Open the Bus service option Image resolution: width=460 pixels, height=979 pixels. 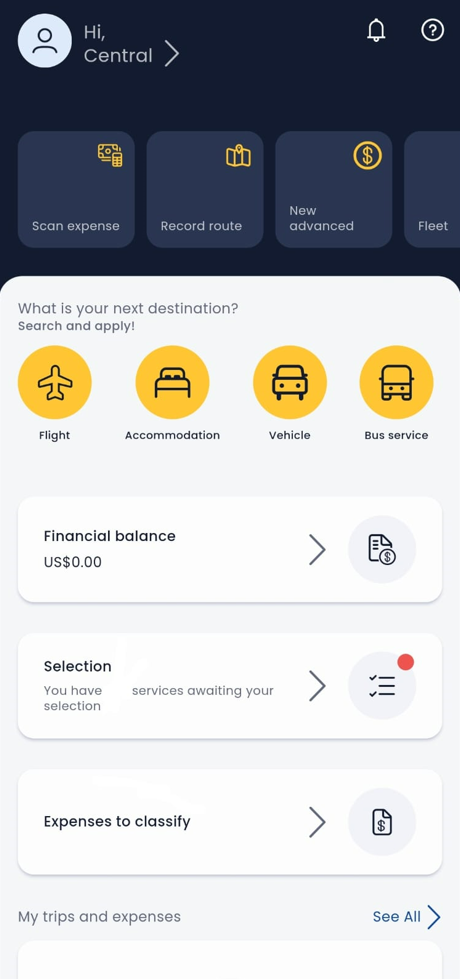pos(396,393)
